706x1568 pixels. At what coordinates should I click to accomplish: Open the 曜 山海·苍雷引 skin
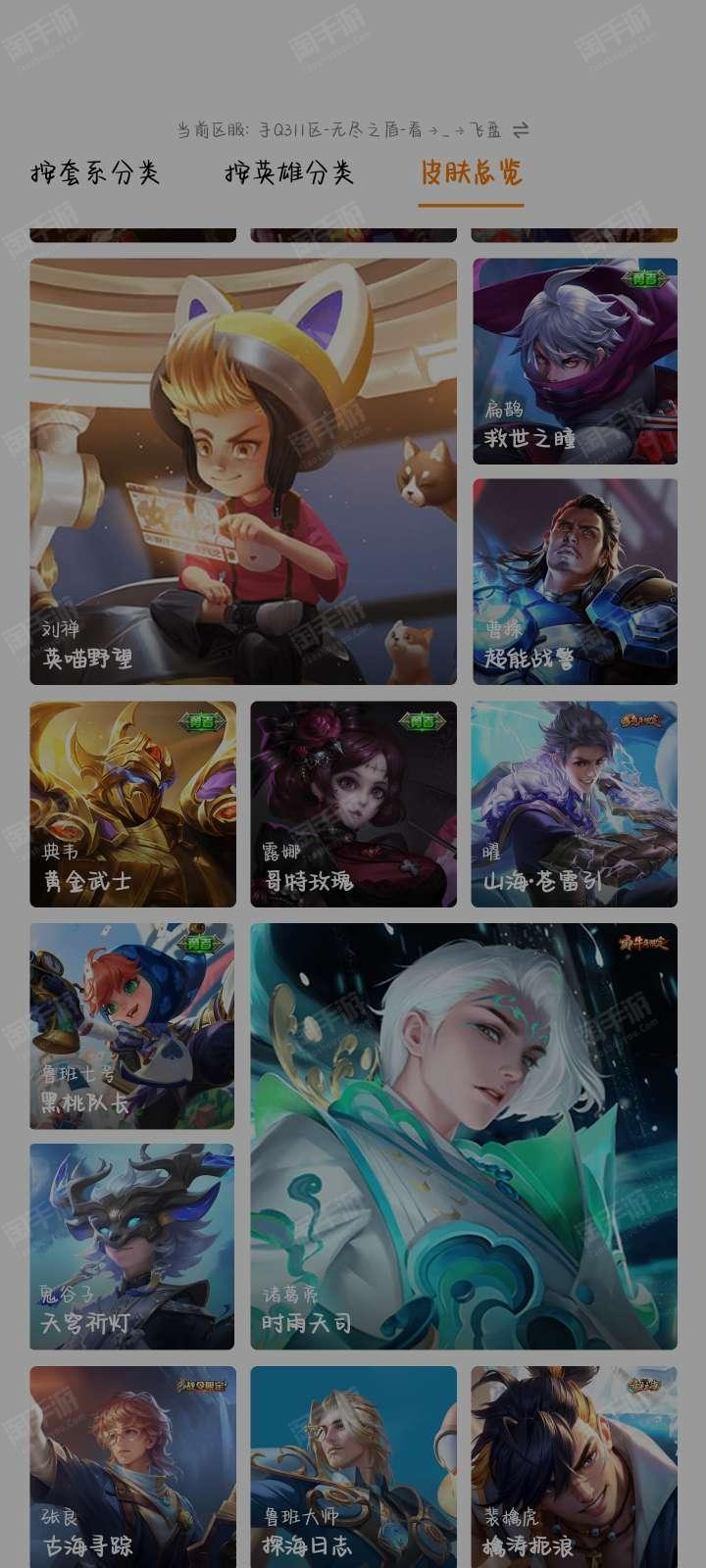[x=575, y=804]
